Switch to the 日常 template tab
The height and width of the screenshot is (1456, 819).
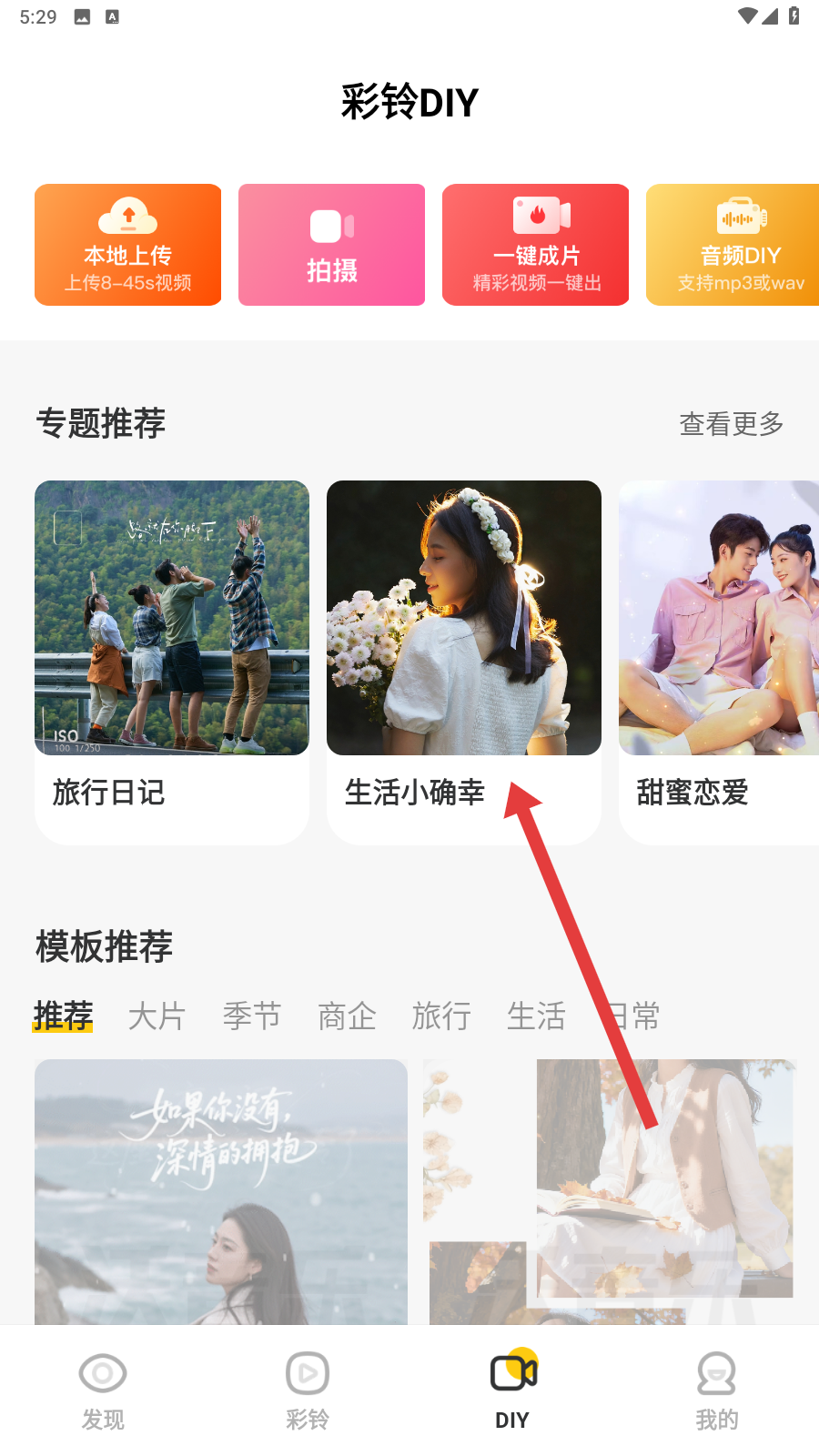pyautogui.click(x=634, y=1016)
